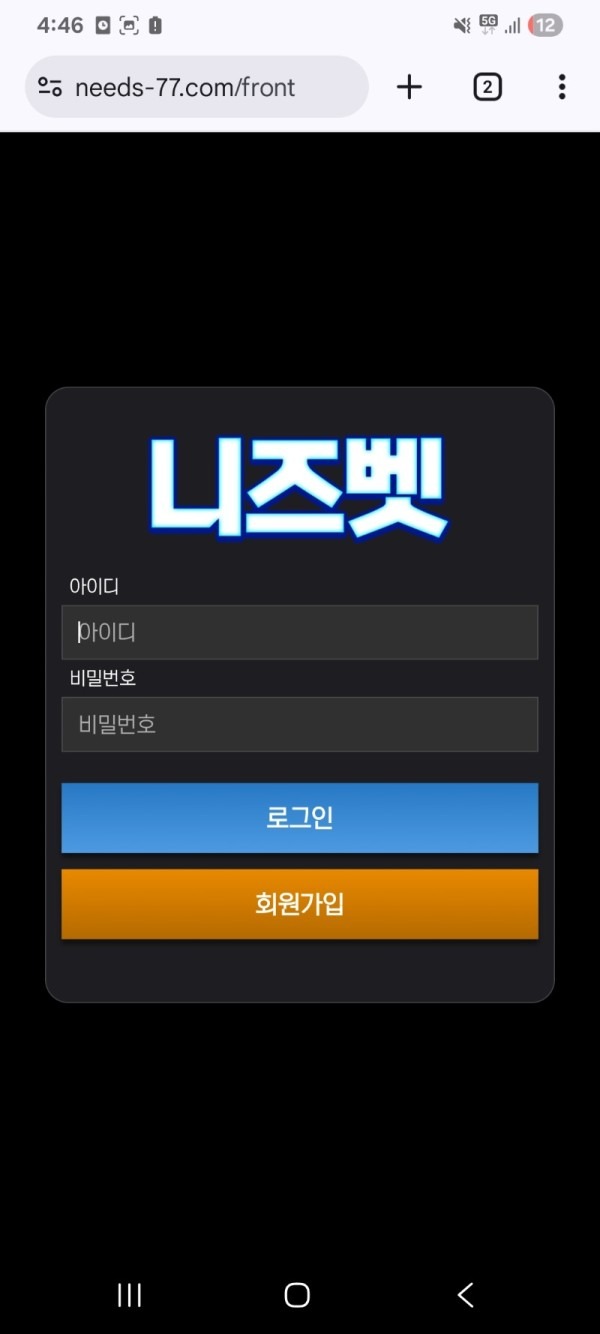
Task: Open a new browser tab
Action: coord(409,87)
